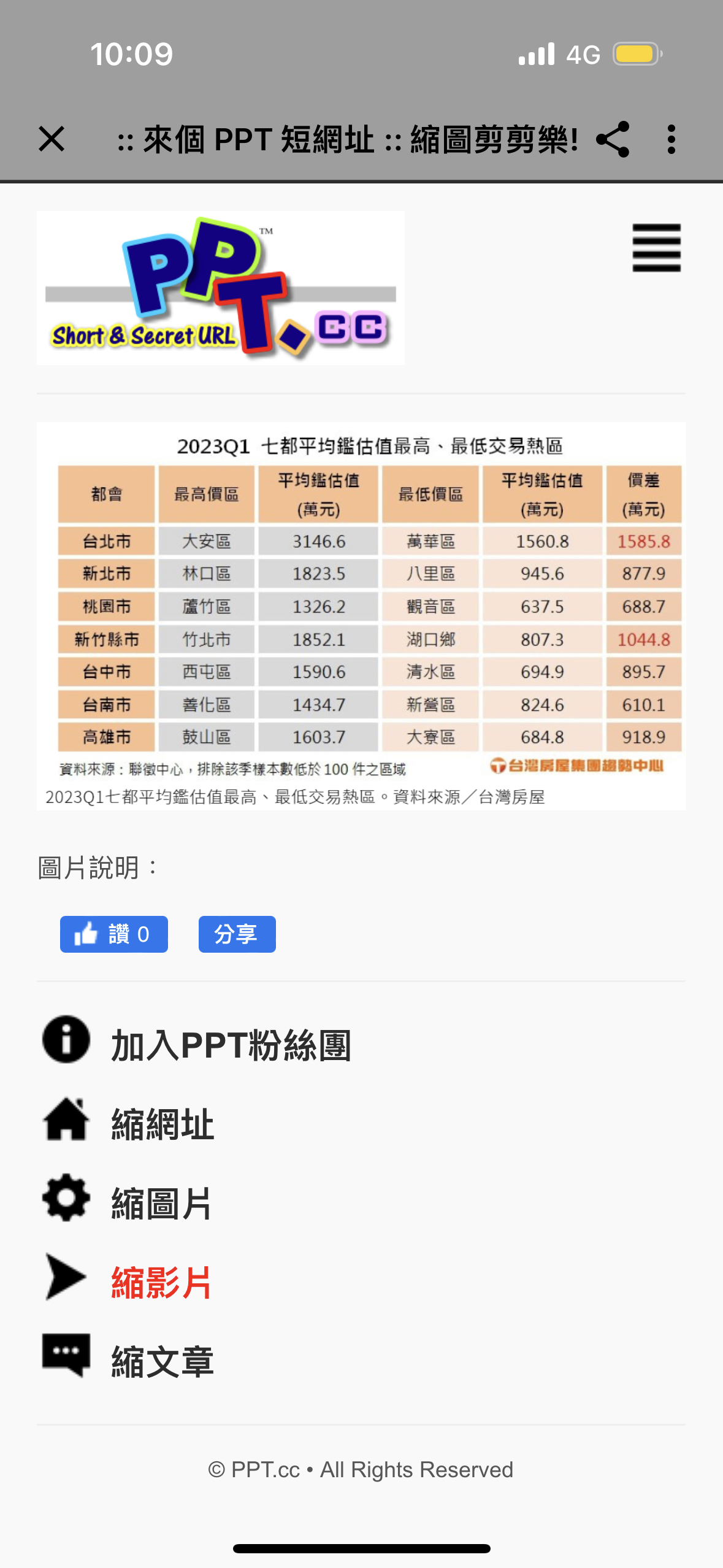Select the red 縮影片 video option
The width and height of the screenshot is (723, 1568).
click(161, 1282)
